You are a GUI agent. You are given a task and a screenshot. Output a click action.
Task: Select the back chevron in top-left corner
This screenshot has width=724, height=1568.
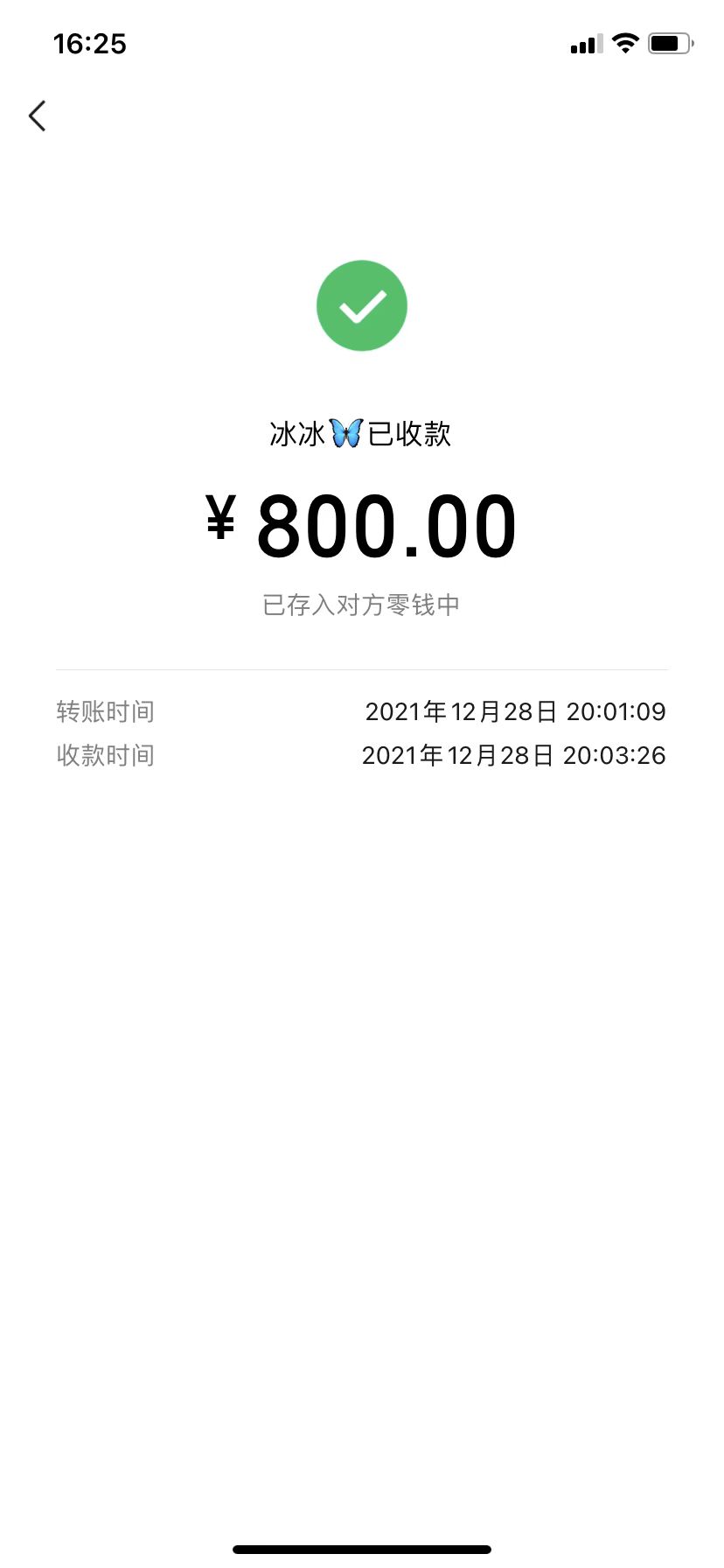tap(37, 115)
